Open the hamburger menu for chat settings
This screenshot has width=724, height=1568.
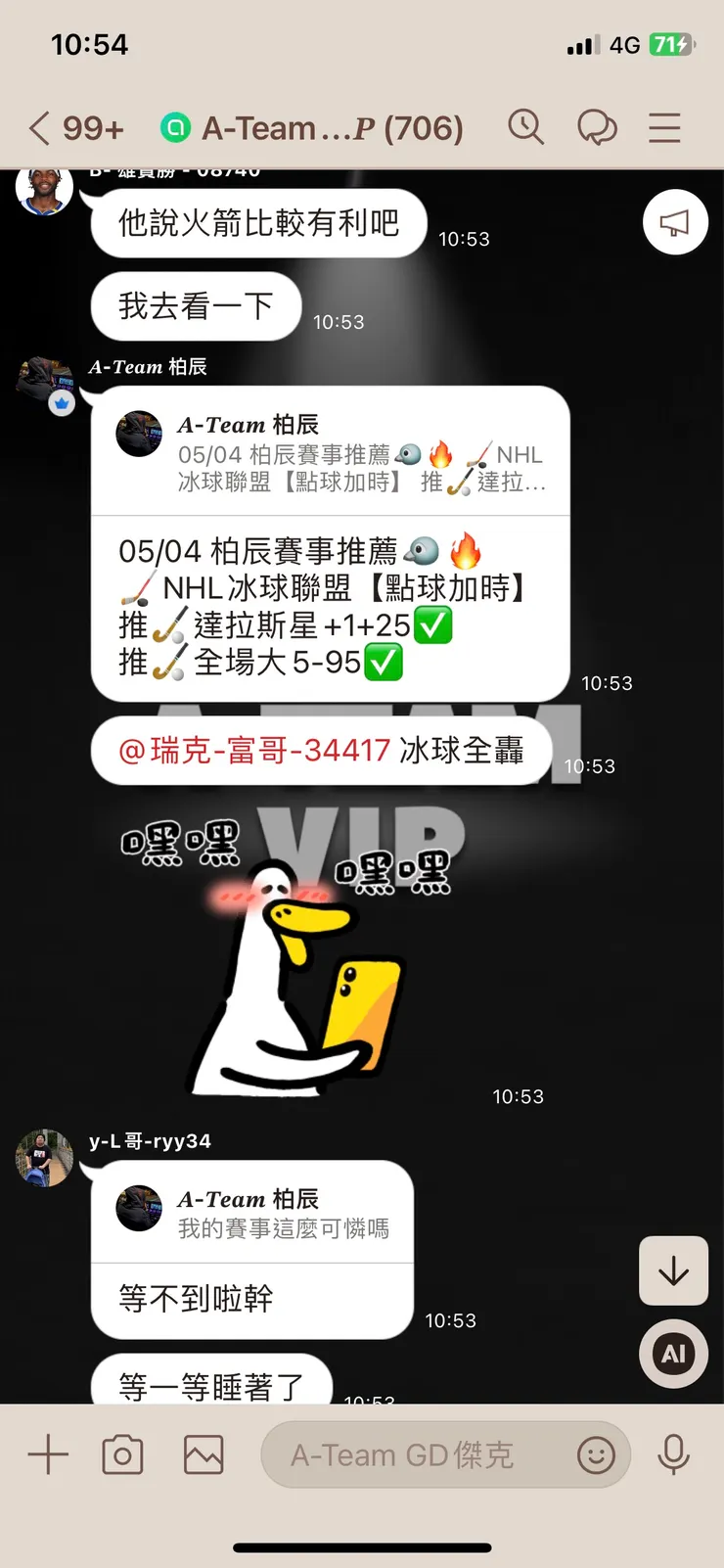(x=663, y=127)
